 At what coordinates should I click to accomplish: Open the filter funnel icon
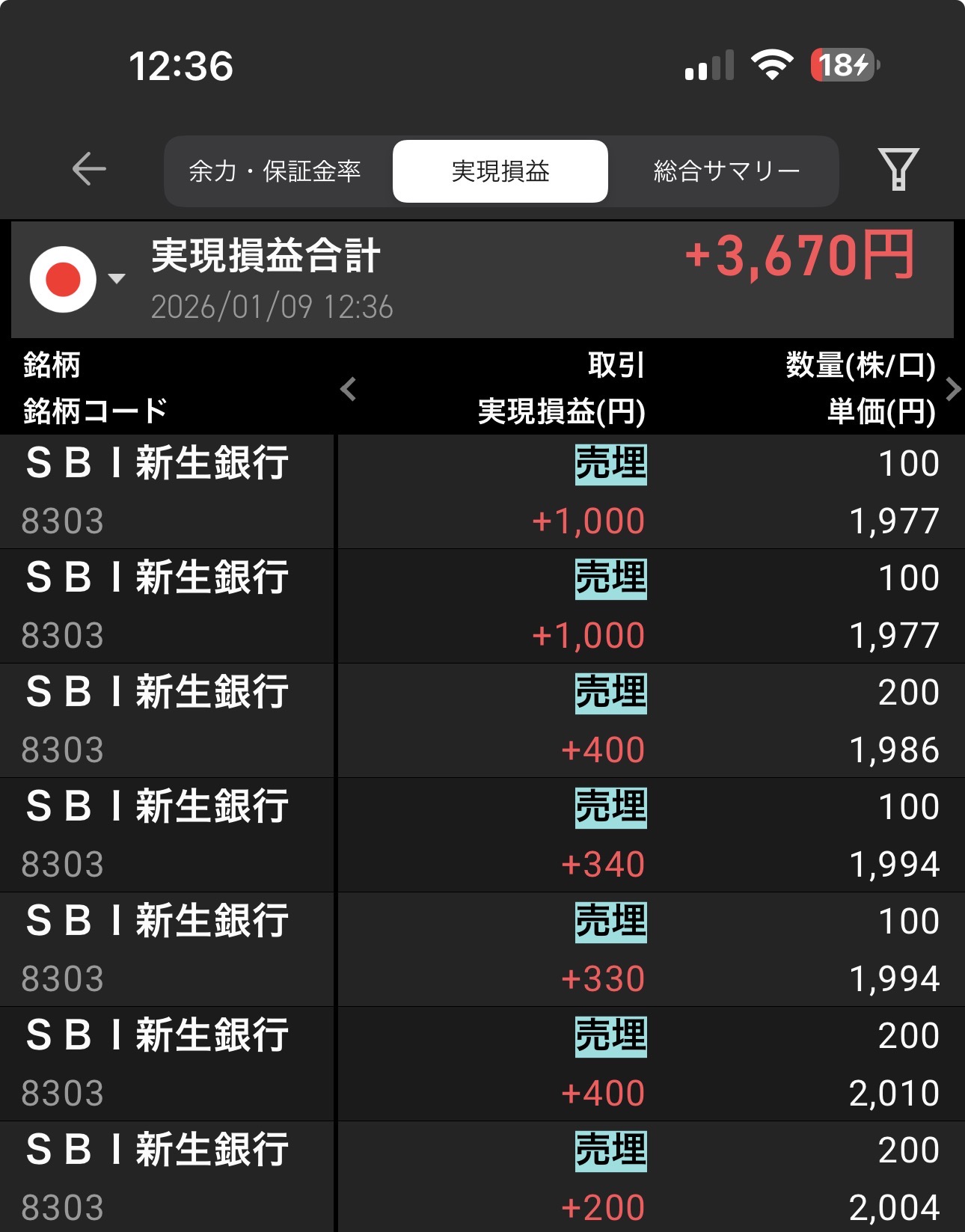click(898, 169)
